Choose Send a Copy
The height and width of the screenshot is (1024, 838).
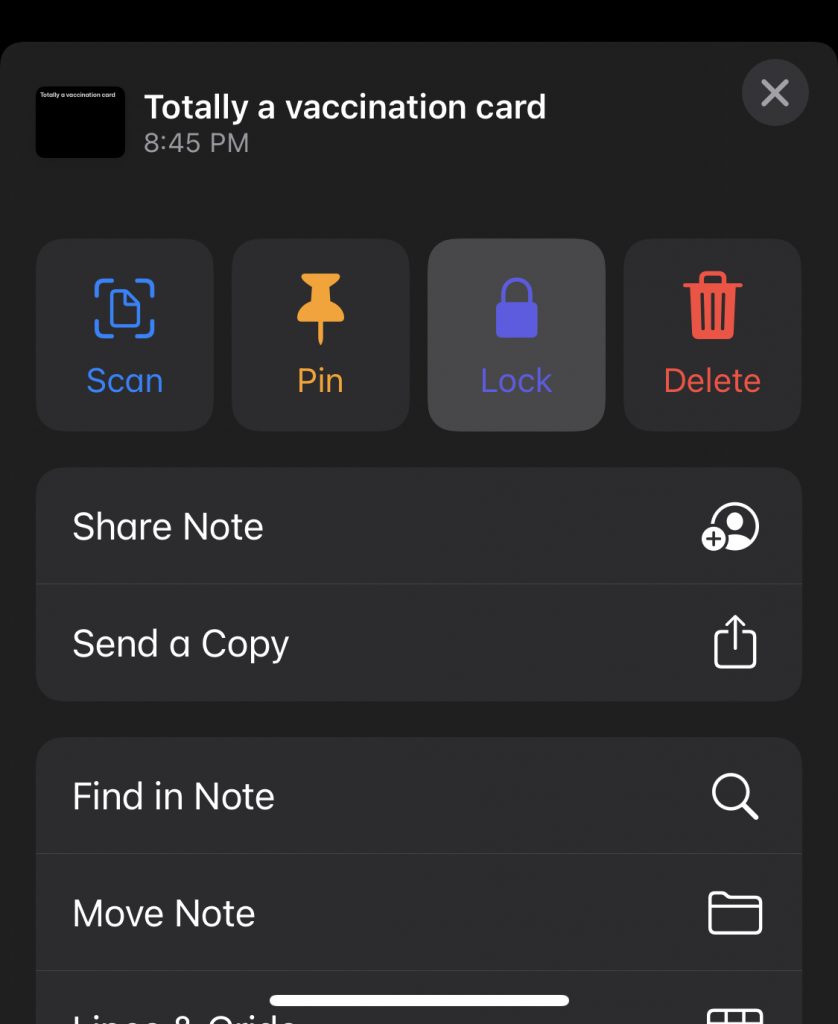(418, 643)
